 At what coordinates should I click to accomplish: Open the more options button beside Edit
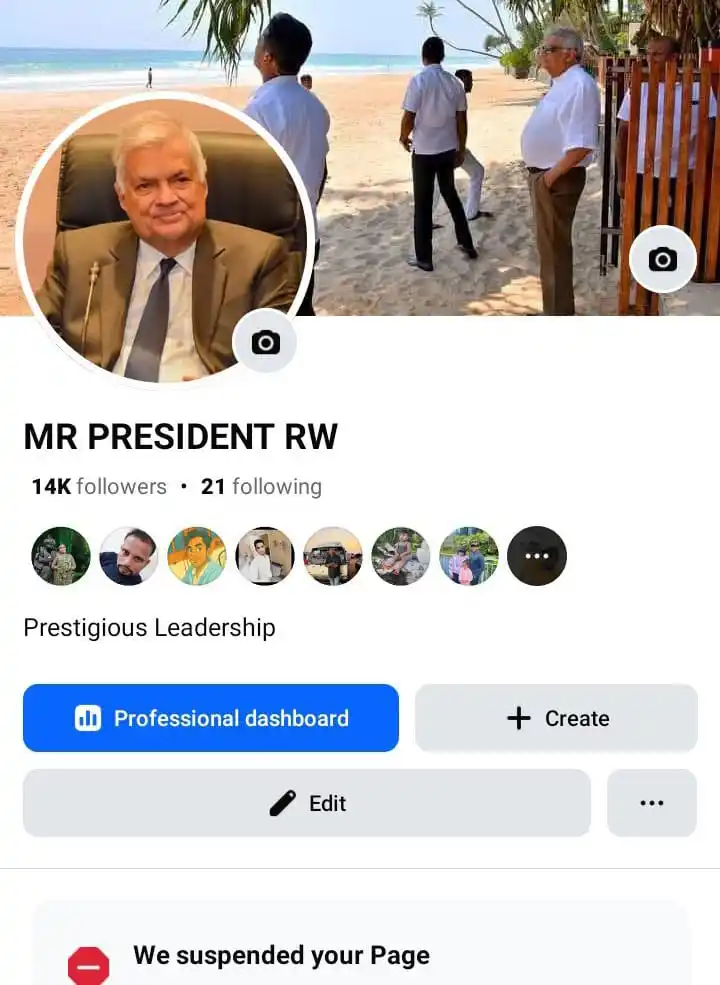coord(651,803)
